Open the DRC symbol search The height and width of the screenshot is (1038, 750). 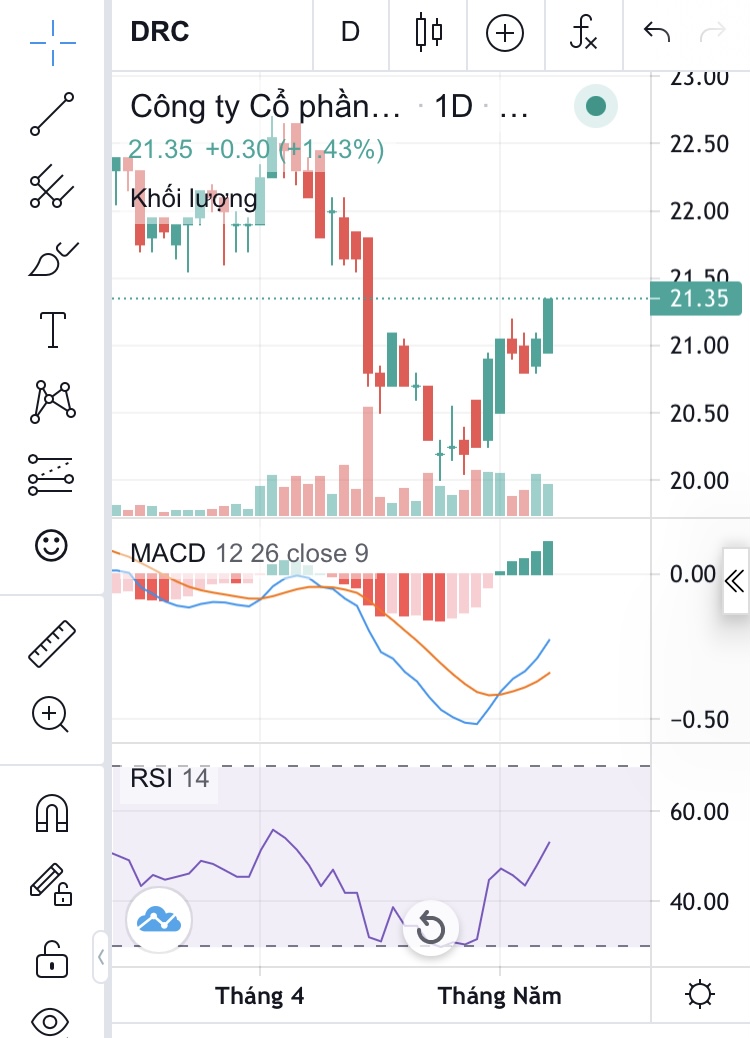[x=160, y=32]
